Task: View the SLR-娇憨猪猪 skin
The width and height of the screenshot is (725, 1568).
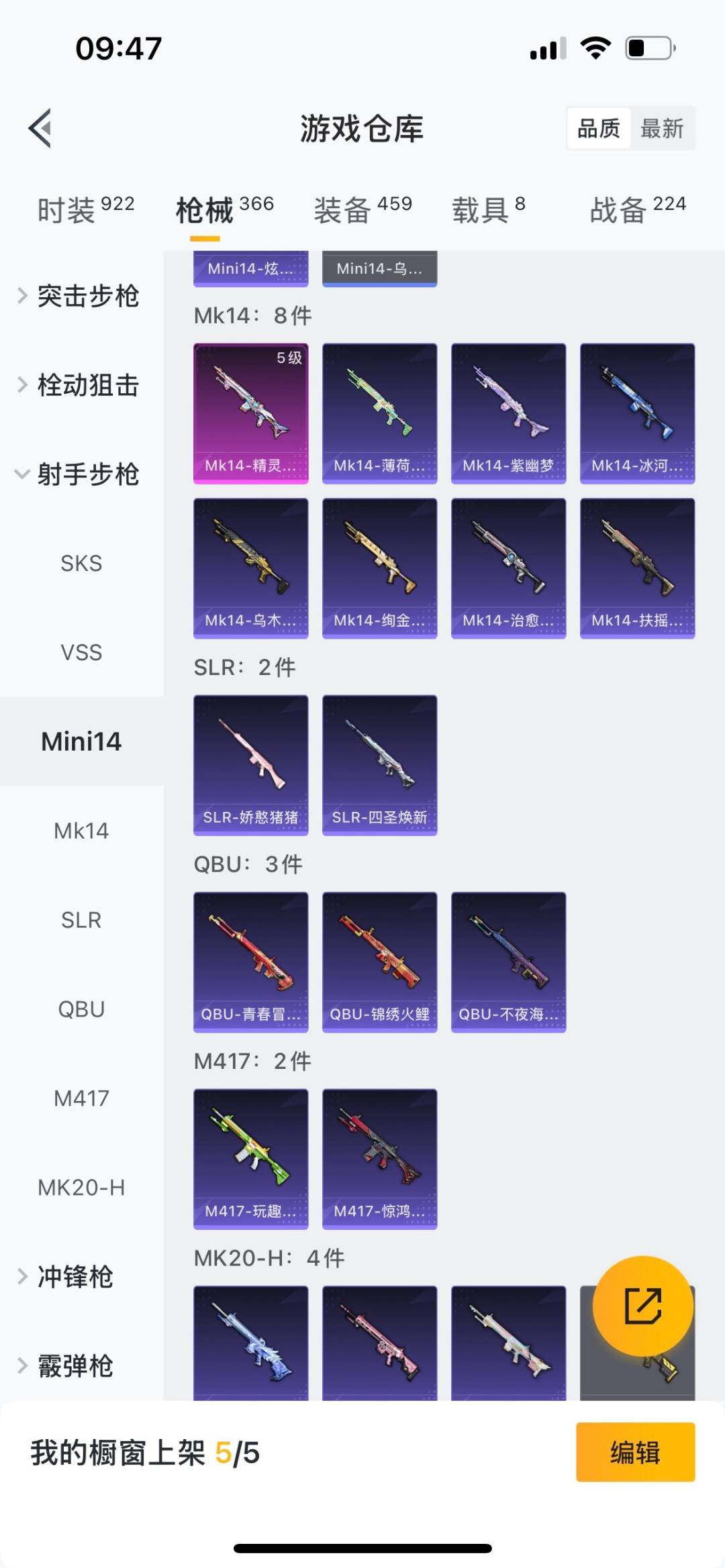Action: 250,765
